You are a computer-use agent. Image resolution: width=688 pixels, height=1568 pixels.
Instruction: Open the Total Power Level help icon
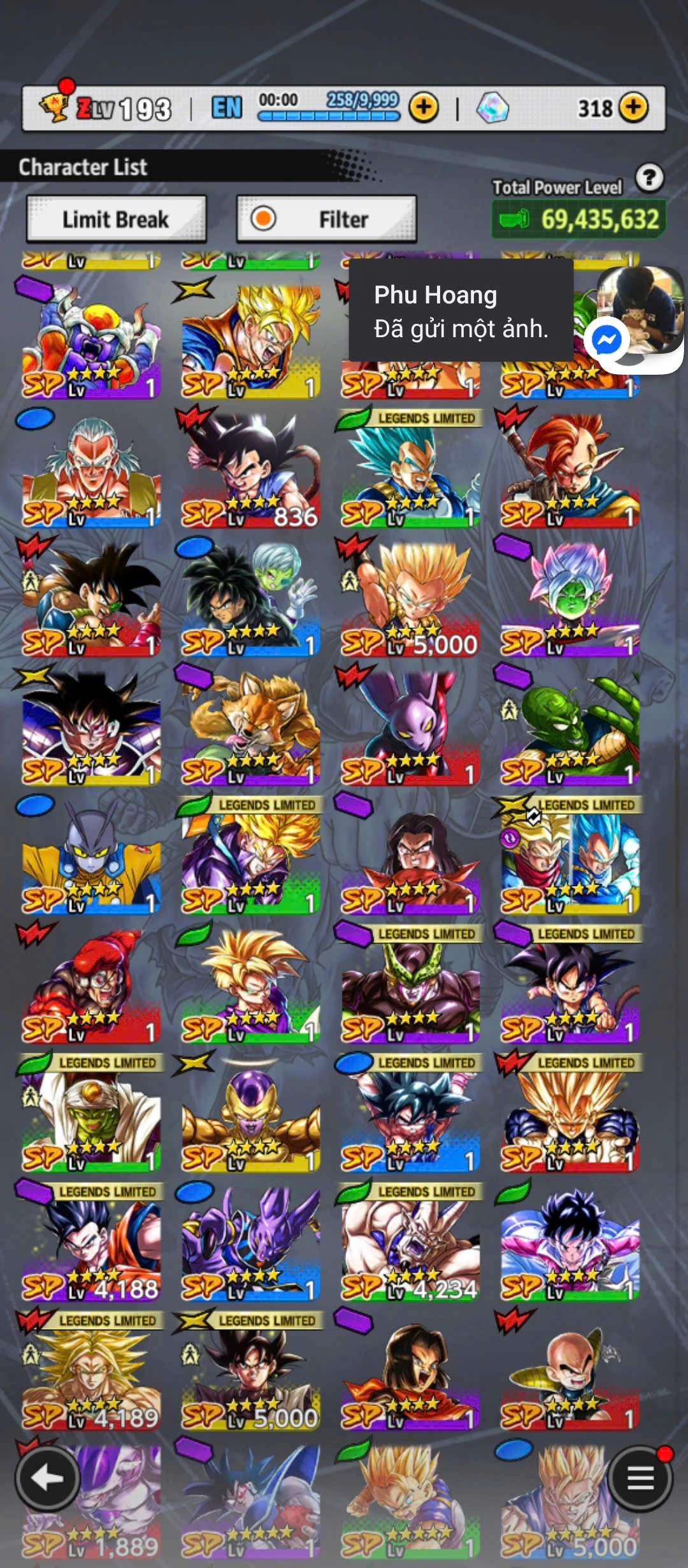tap(649, 178)
